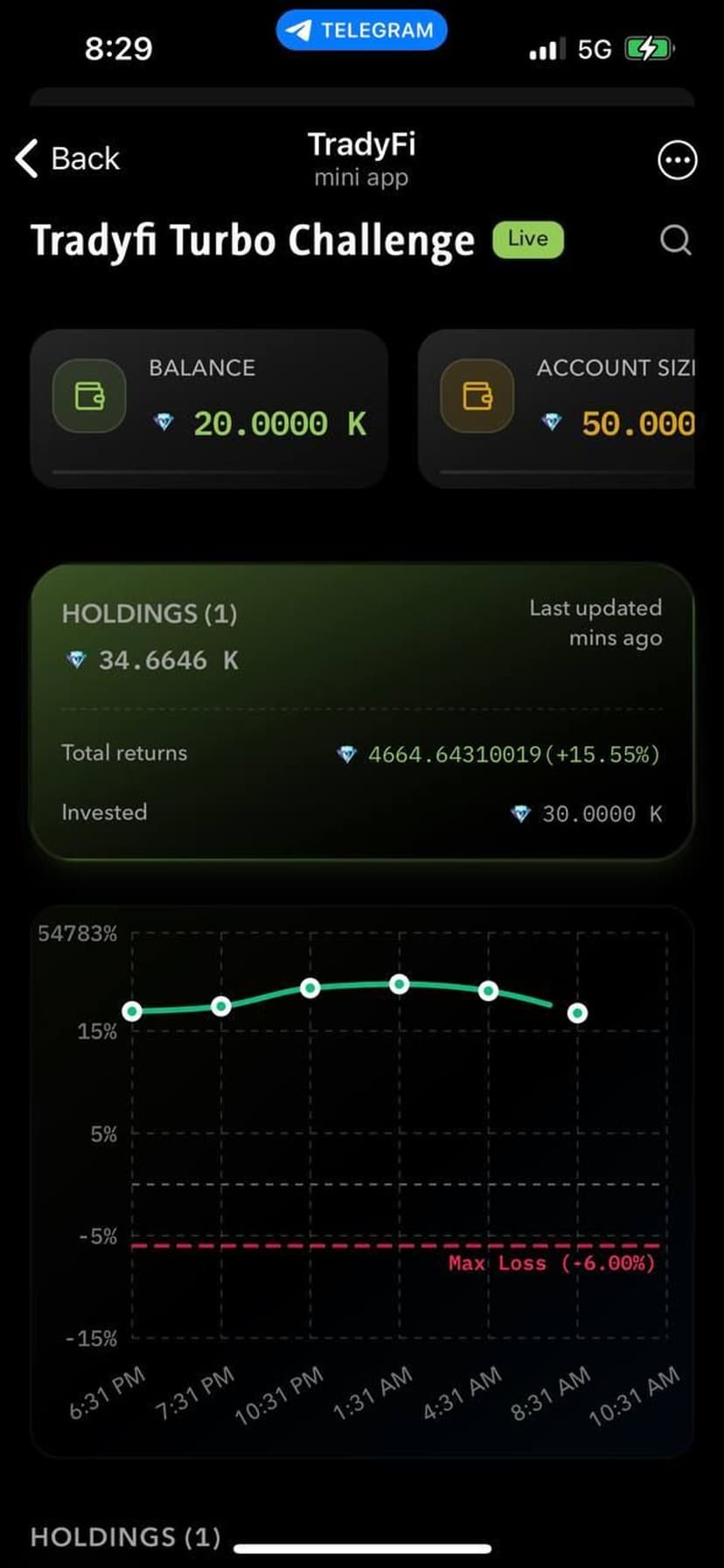724x1568 pixels.
Task: Go back from the TradyFi mini app
Action: click(x=67, y=158)
